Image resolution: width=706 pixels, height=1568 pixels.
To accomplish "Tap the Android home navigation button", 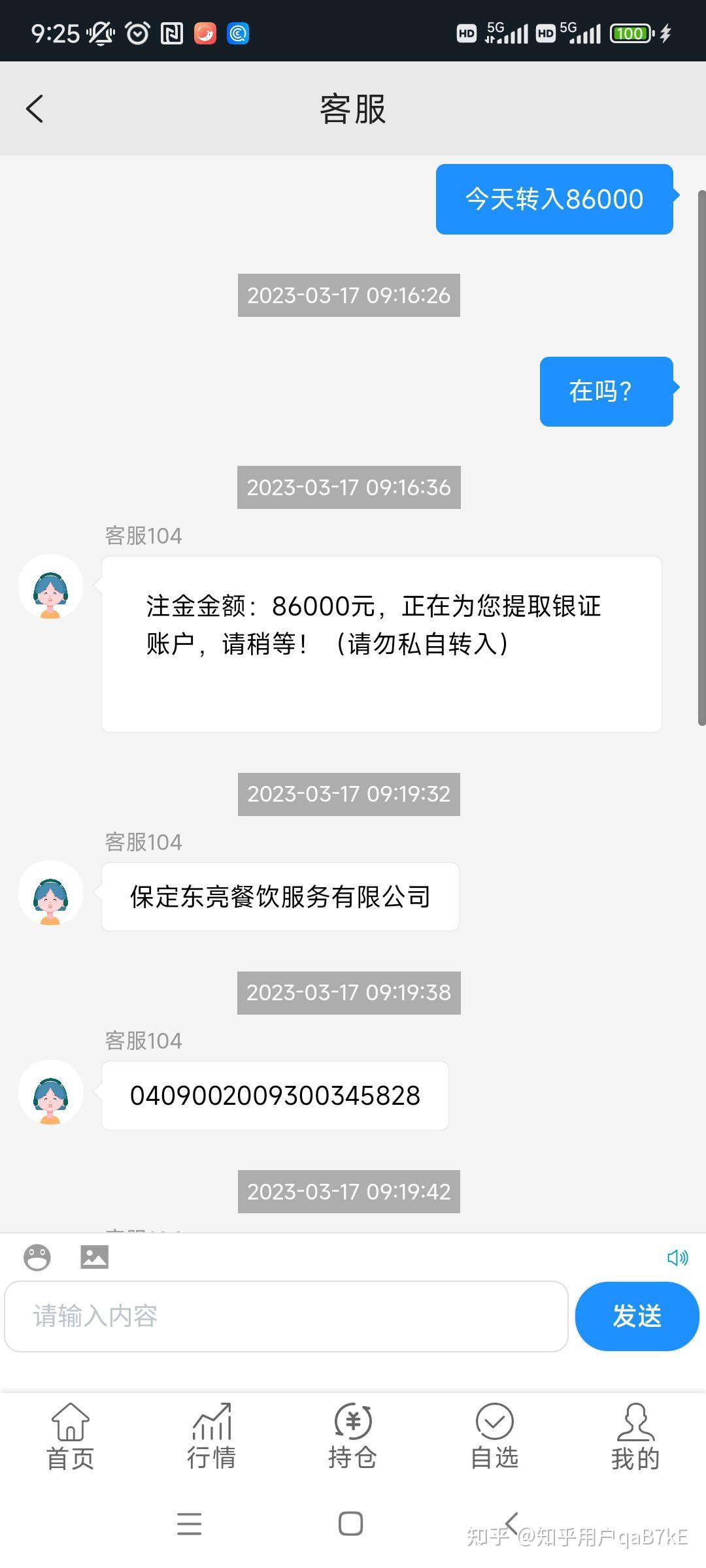I will (352, 1524).
